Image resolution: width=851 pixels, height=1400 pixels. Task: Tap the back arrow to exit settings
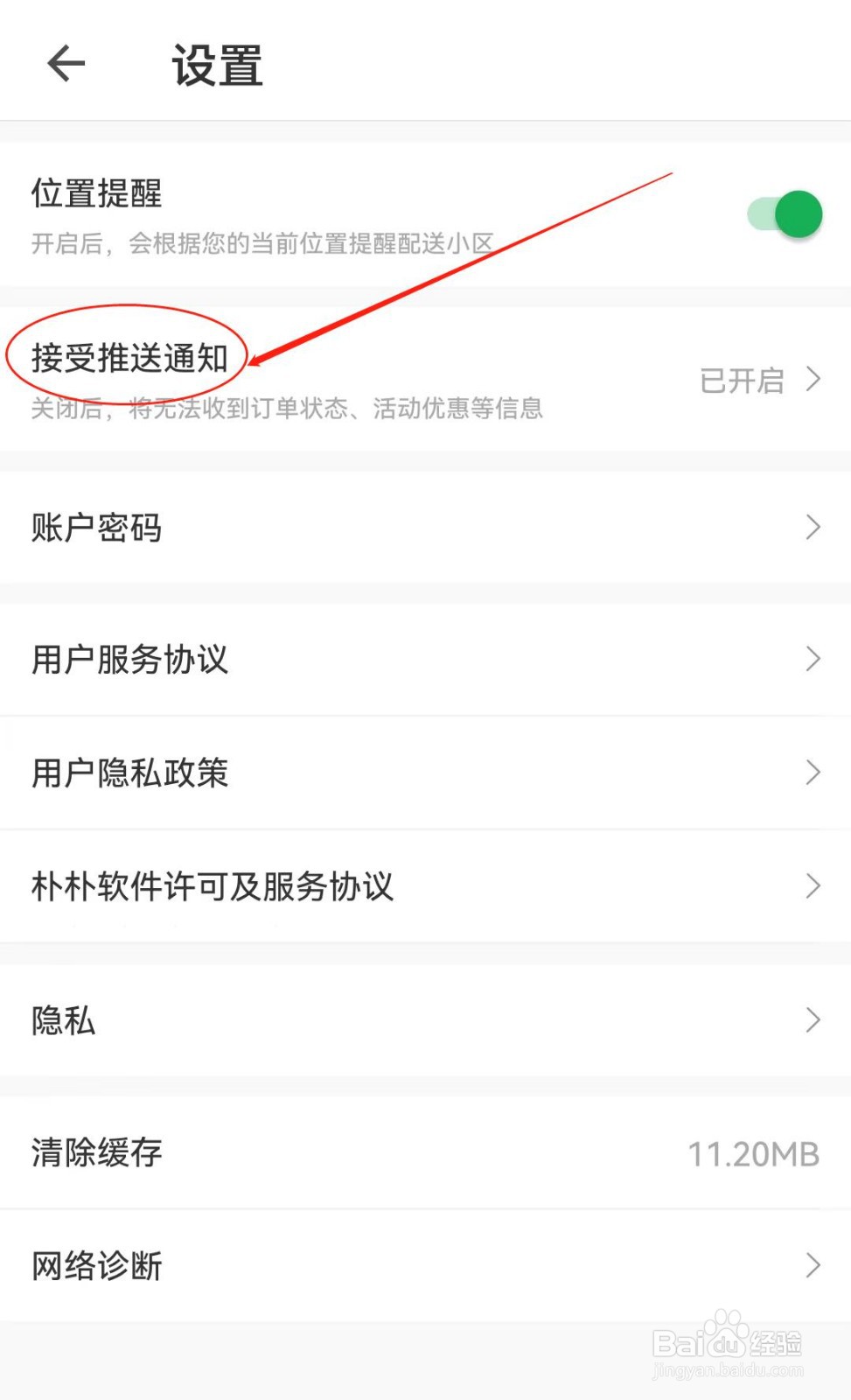66,63
